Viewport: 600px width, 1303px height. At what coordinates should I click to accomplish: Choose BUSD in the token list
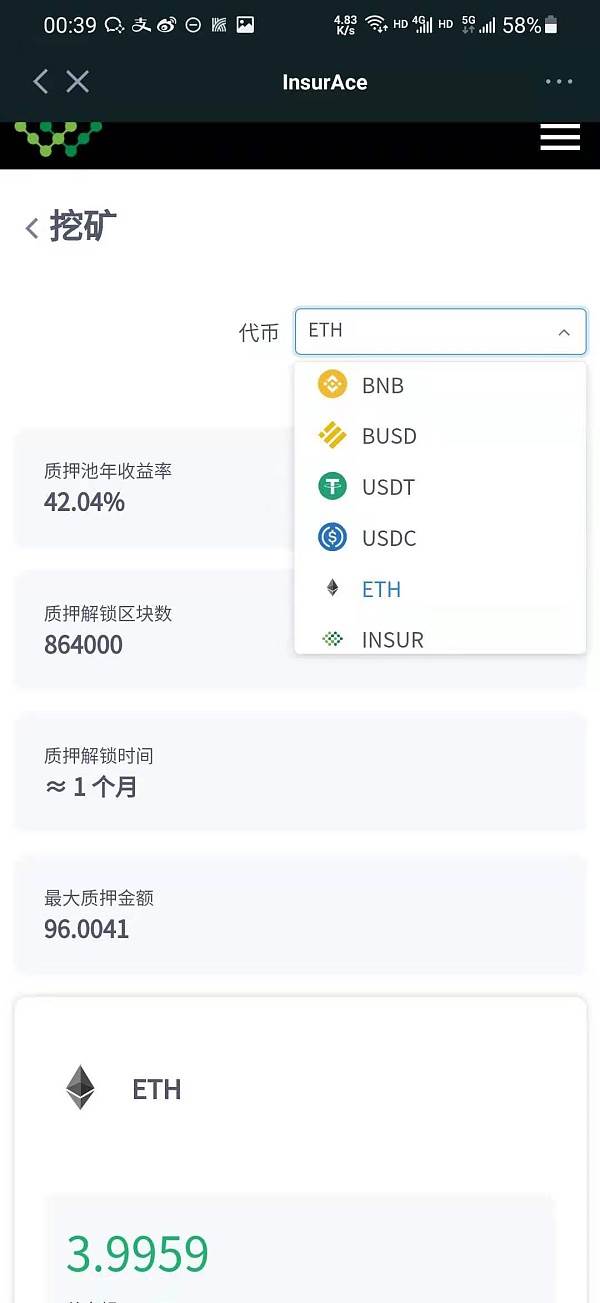(x=440, y=436)
